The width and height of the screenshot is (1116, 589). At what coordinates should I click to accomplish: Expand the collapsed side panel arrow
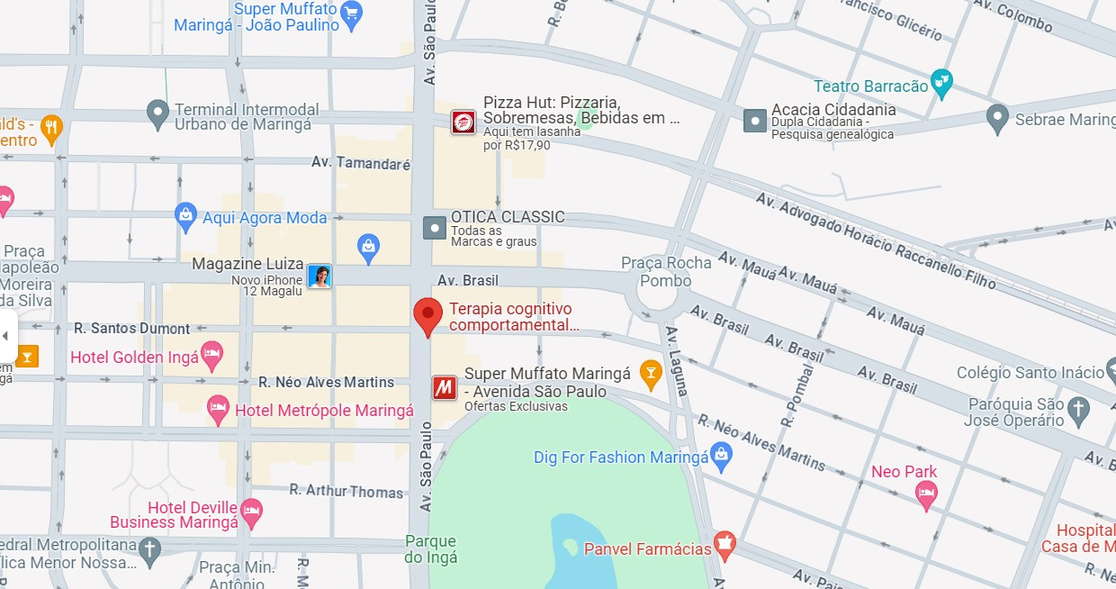[6, 336]
